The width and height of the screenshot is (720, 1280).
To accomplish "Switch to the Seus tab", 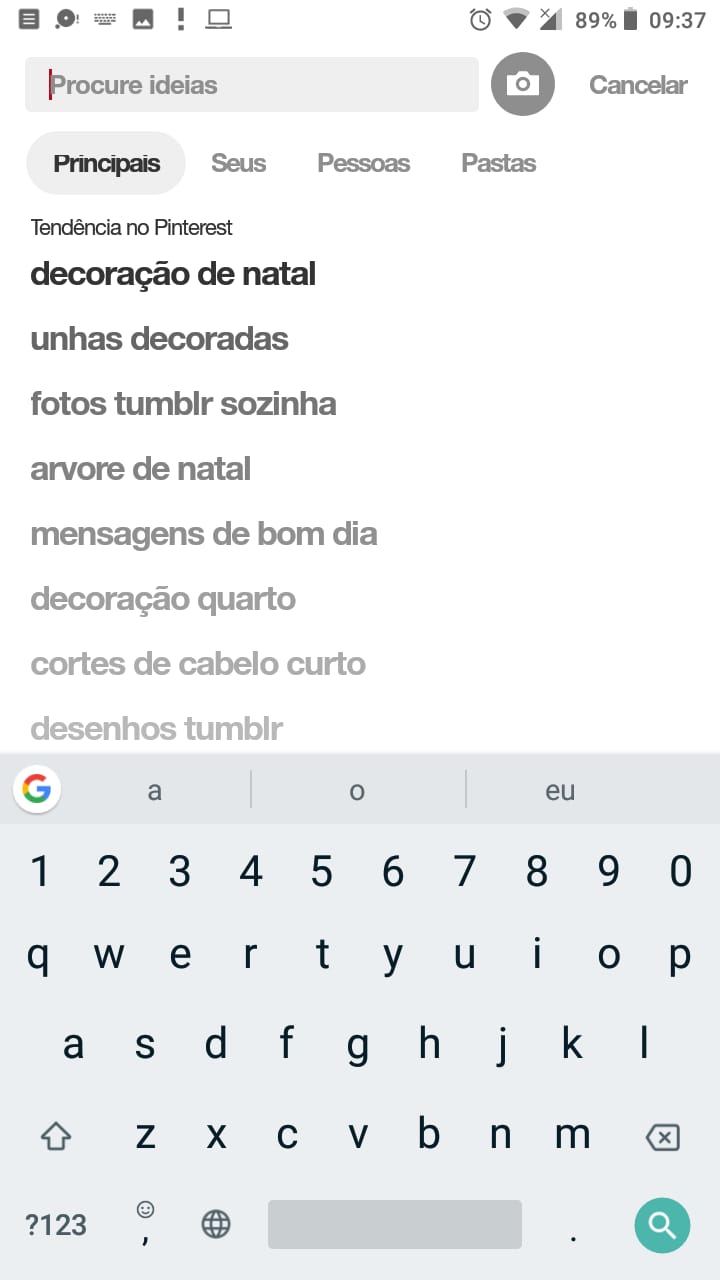I will tap(238, 163).
